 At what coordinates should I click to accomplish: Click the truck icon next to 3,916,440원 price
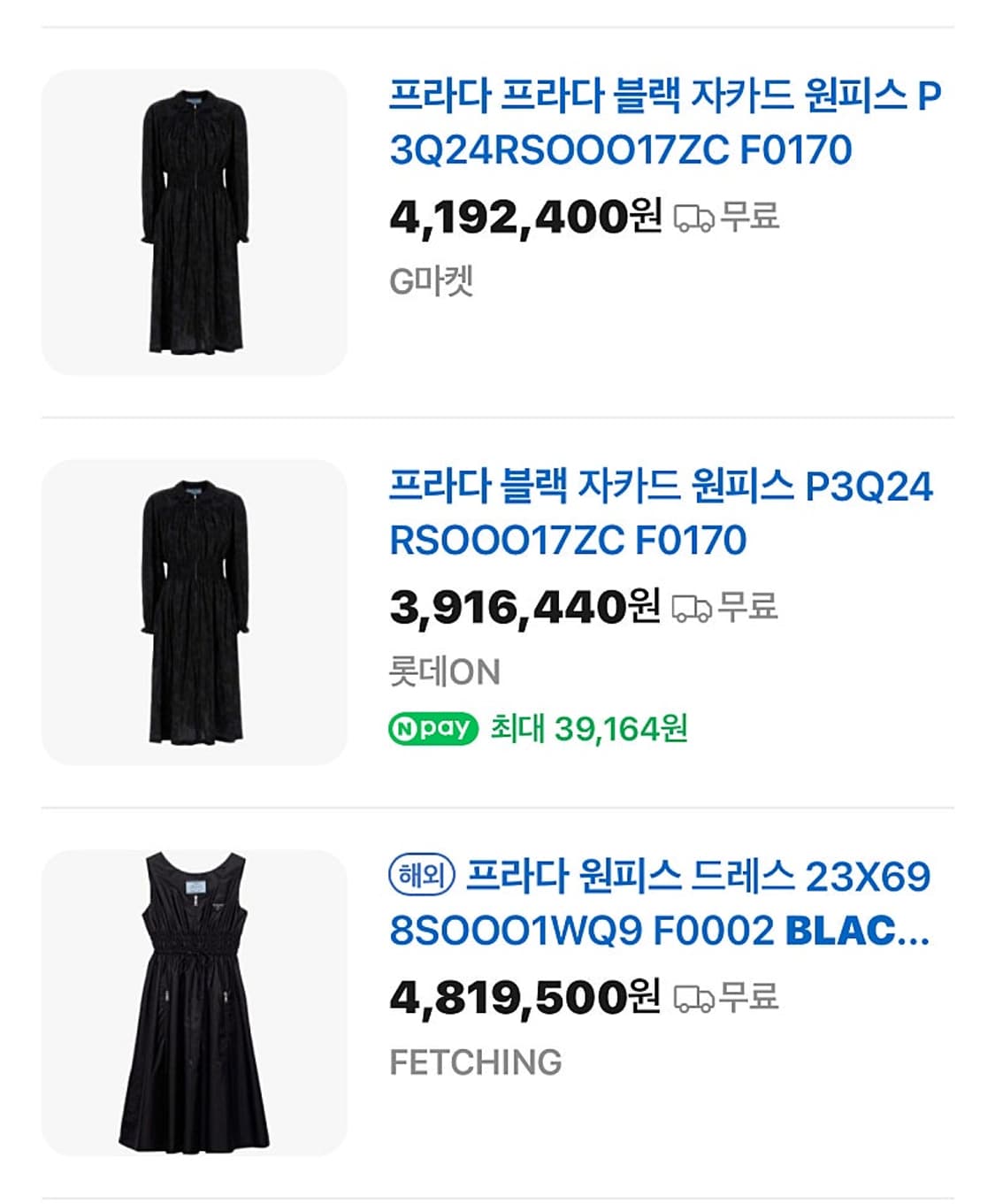694,609
